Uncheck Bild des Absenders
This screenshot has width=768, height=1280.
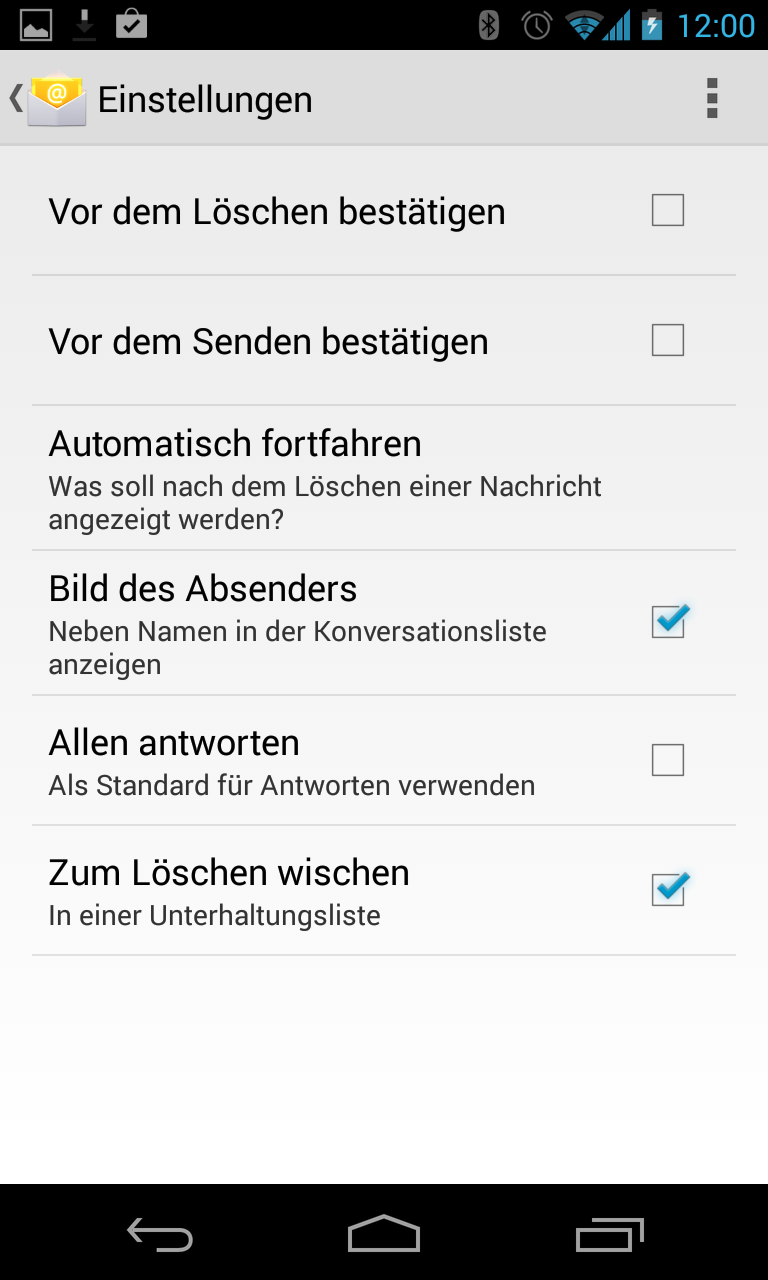pos(667,622)
